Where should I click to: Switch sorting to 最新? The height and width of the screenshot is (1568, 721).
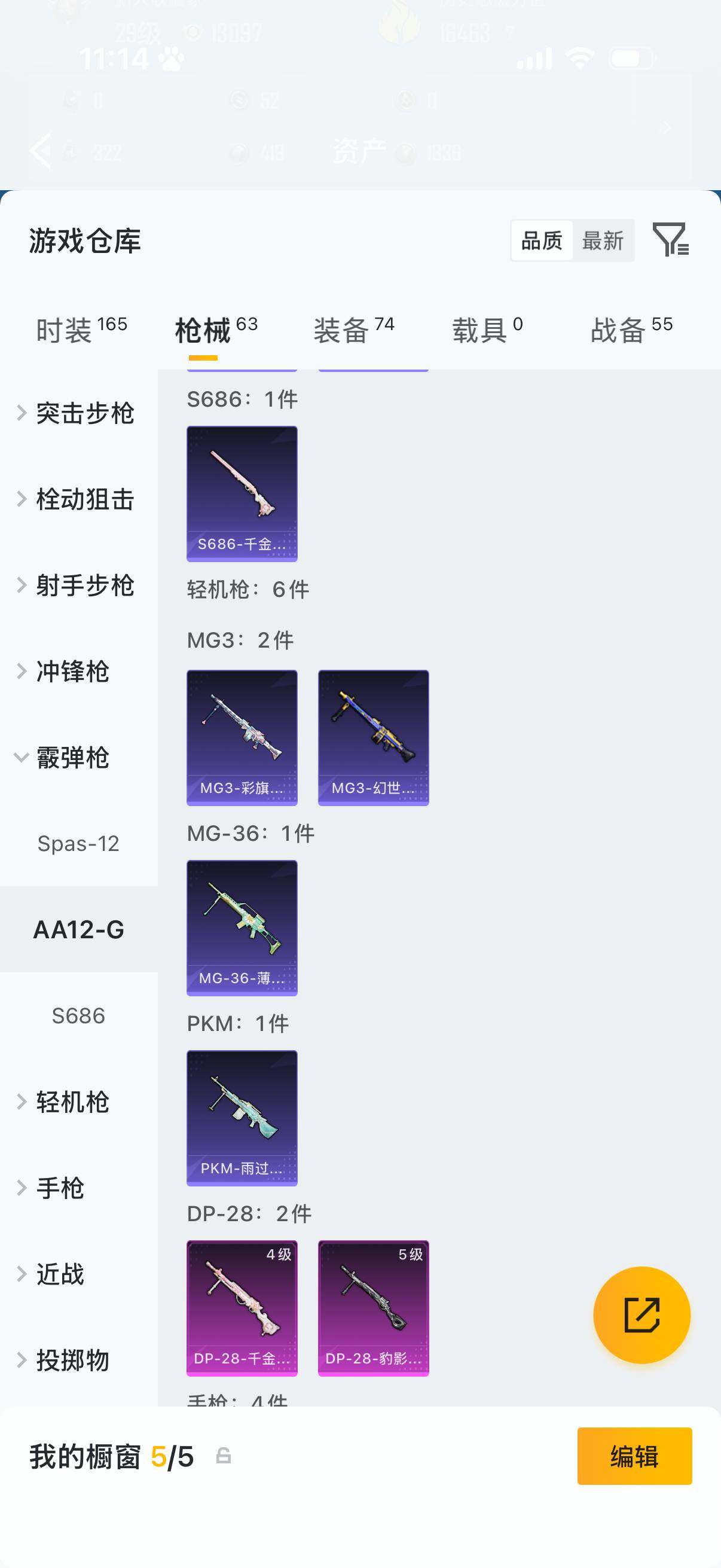point(603,241)
